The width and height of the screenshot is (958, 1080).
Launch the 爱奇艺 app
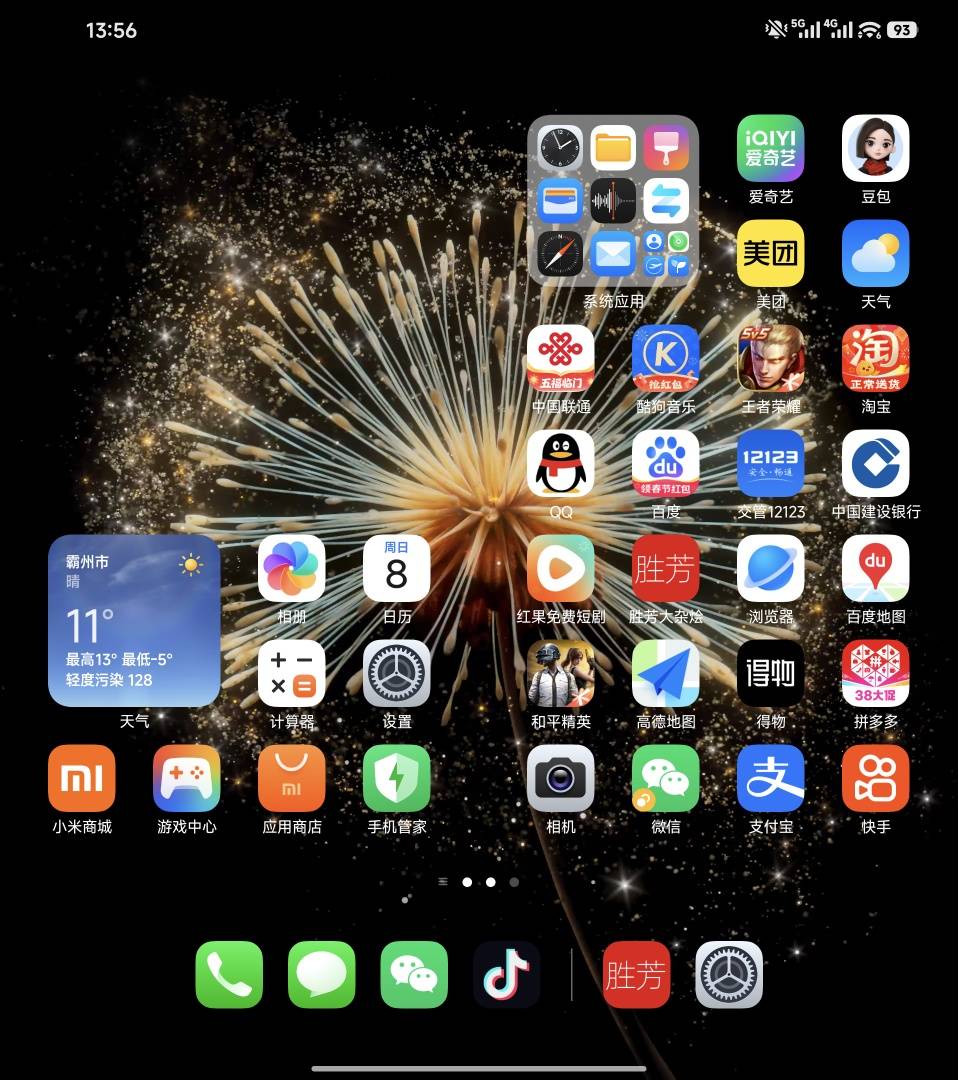point(770,149)
